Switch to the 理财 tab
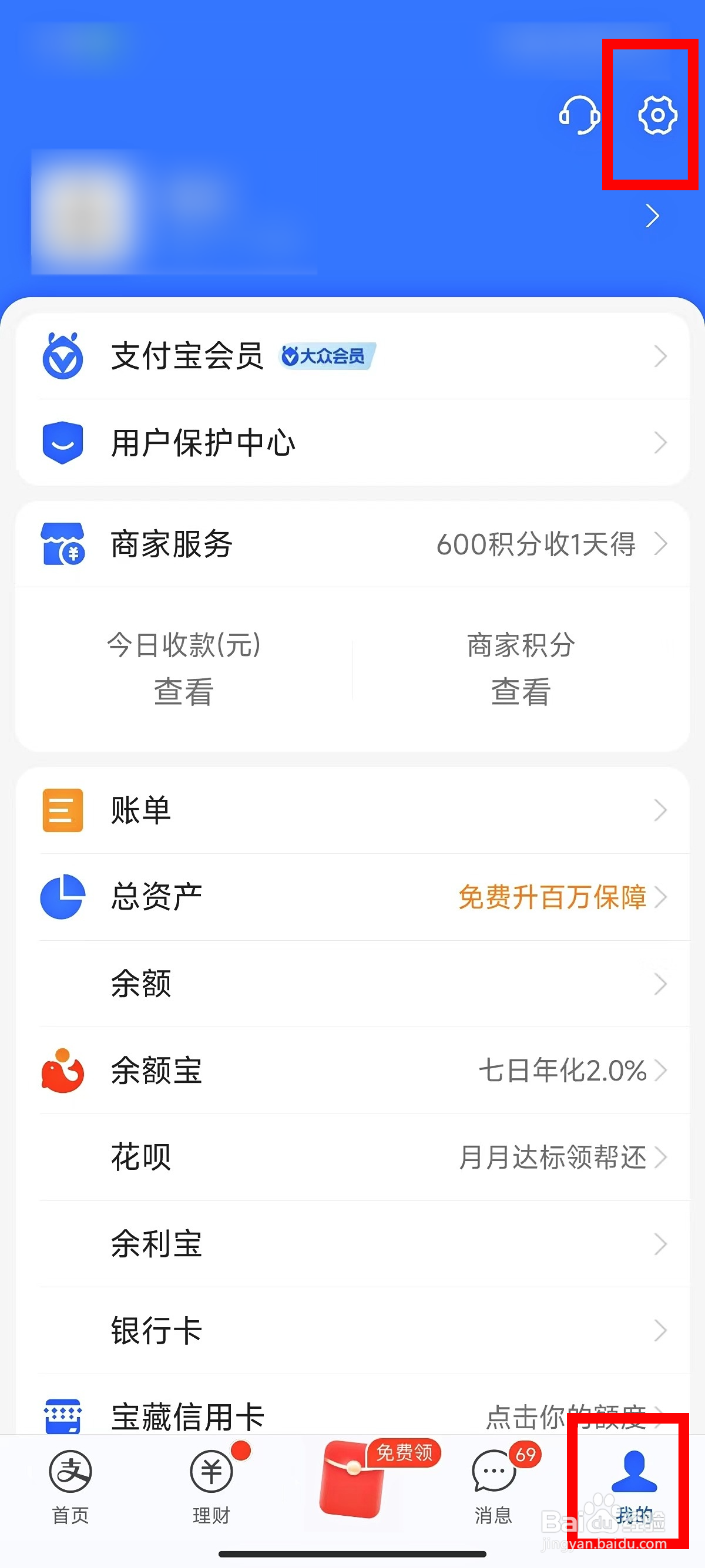This screenshot has width=705, height=1568. click(x=211, y=1484)
